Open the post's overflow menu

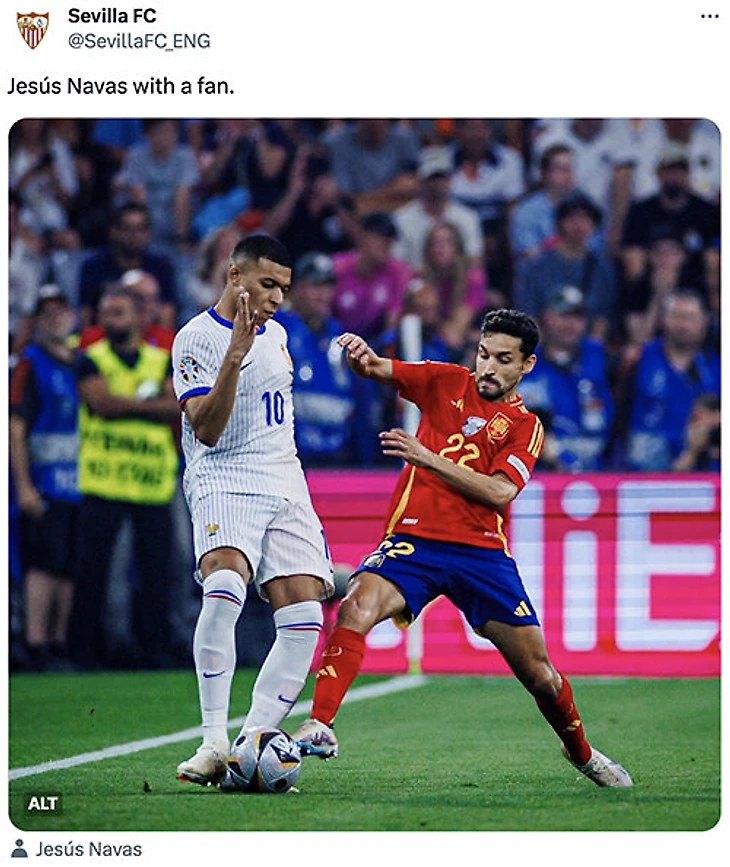tap(709, 17)
